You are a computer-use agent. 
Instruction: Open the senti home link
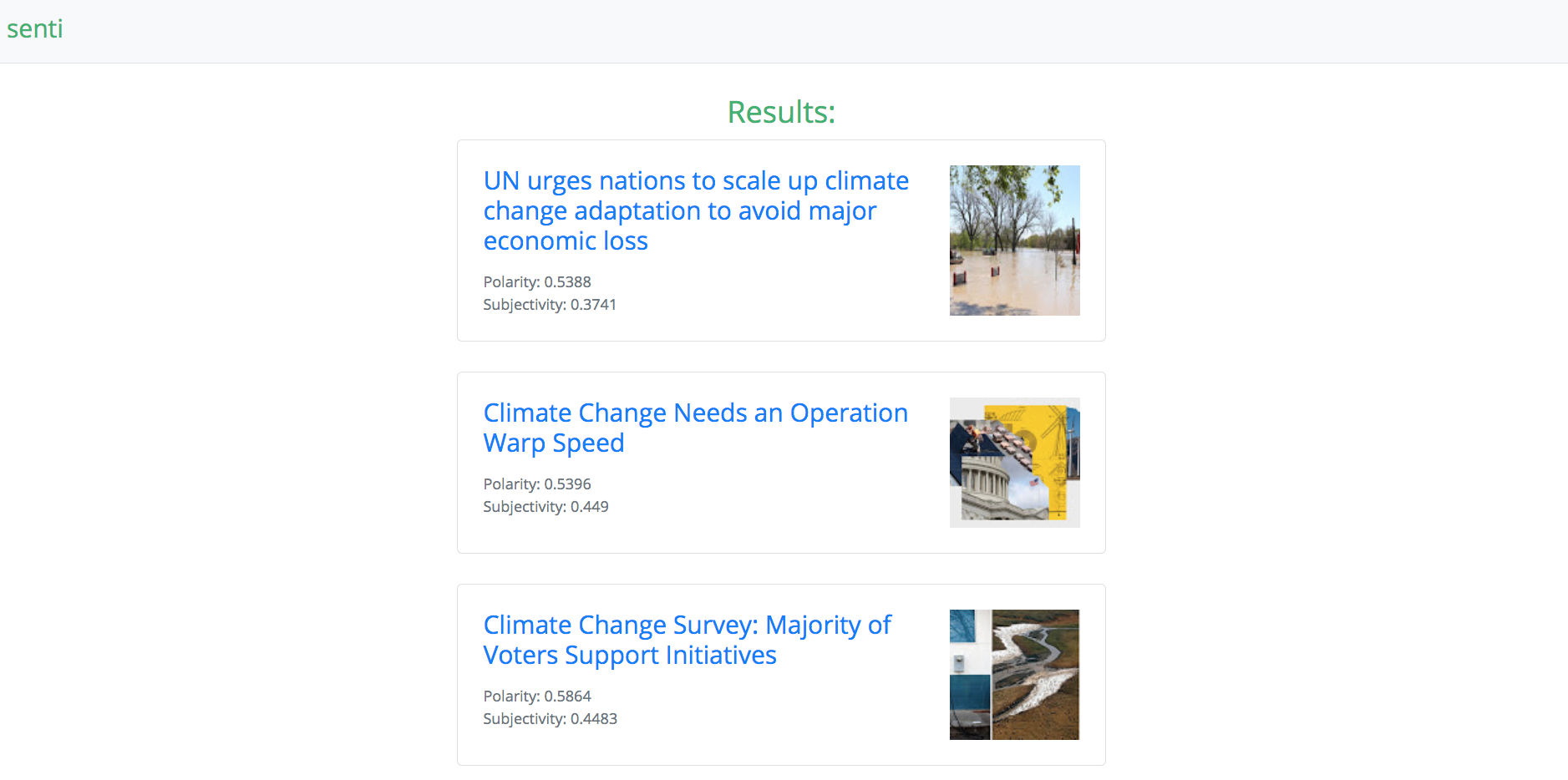point(35,29)
